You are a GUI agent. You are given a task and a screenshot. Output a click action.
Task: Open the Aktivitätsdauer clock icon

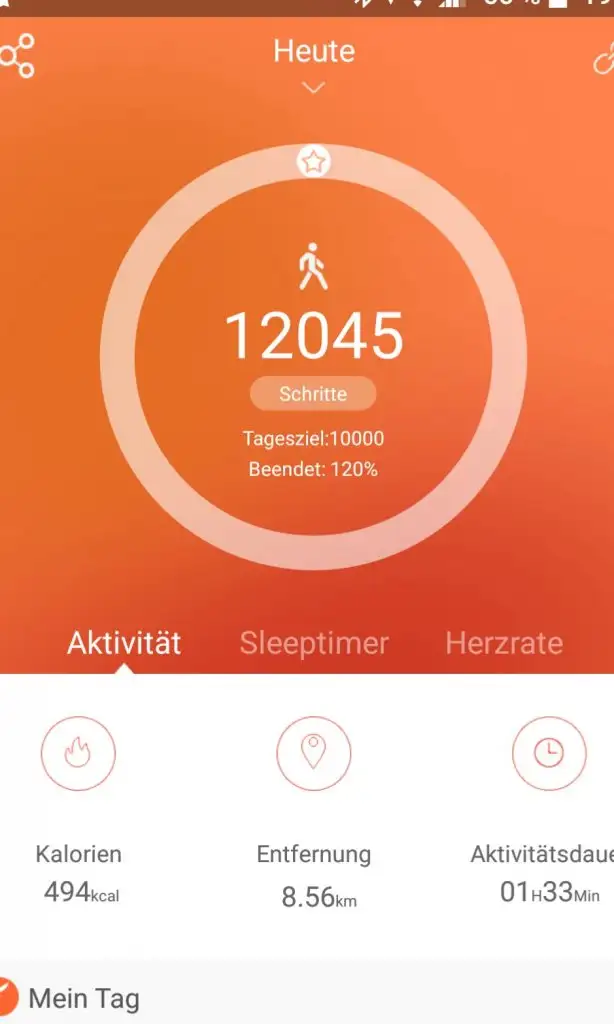(x=549, y=753)
